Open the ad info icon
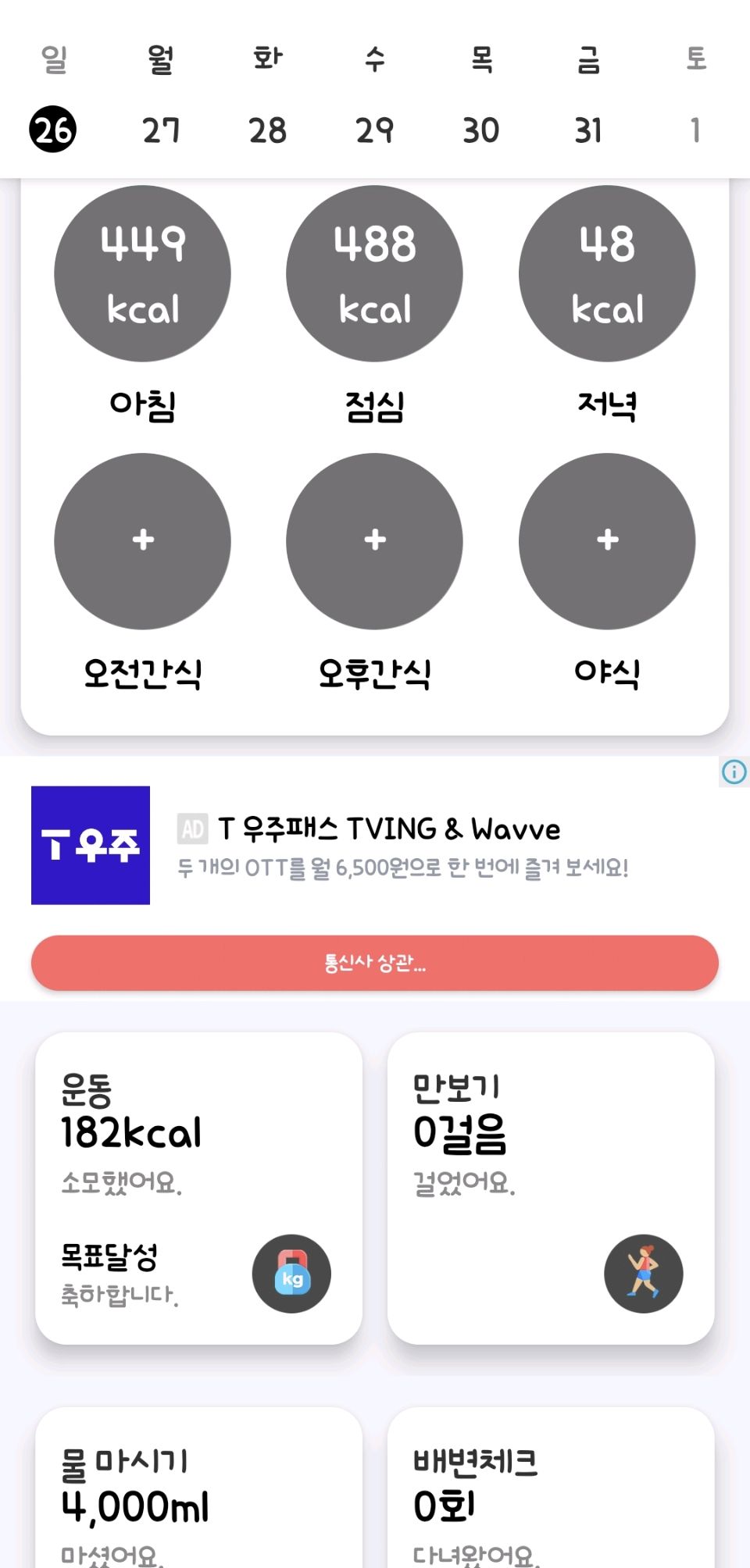The image size is (750, 1568). click(734, 772)
